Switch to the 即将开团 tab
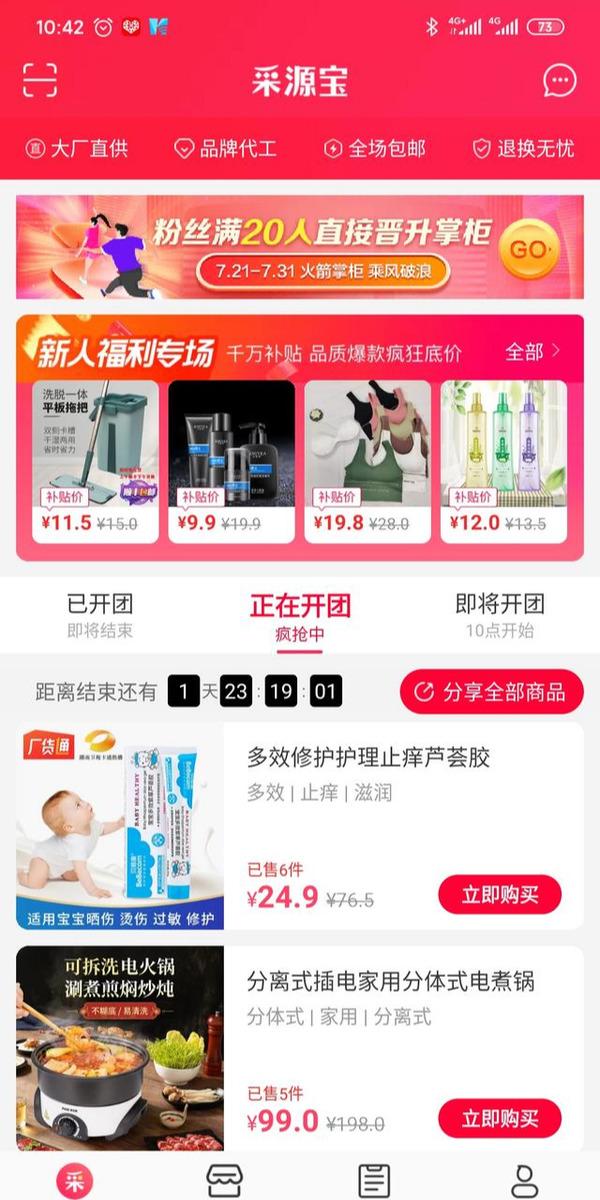The width and height of the screenshot is (600, 1200). [x=500, y=615]
